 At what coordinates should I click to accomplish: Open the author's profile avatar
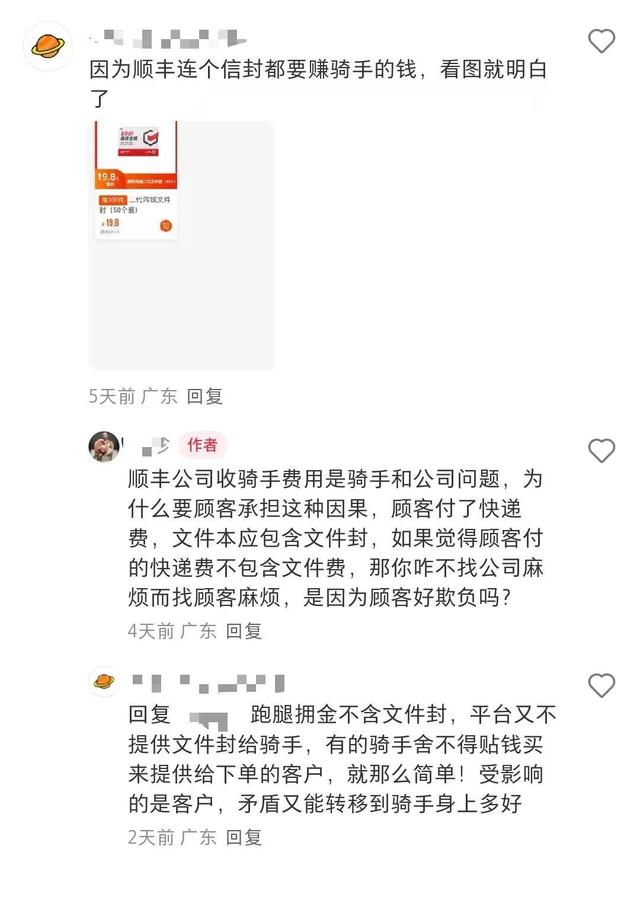tap(104, 447)
